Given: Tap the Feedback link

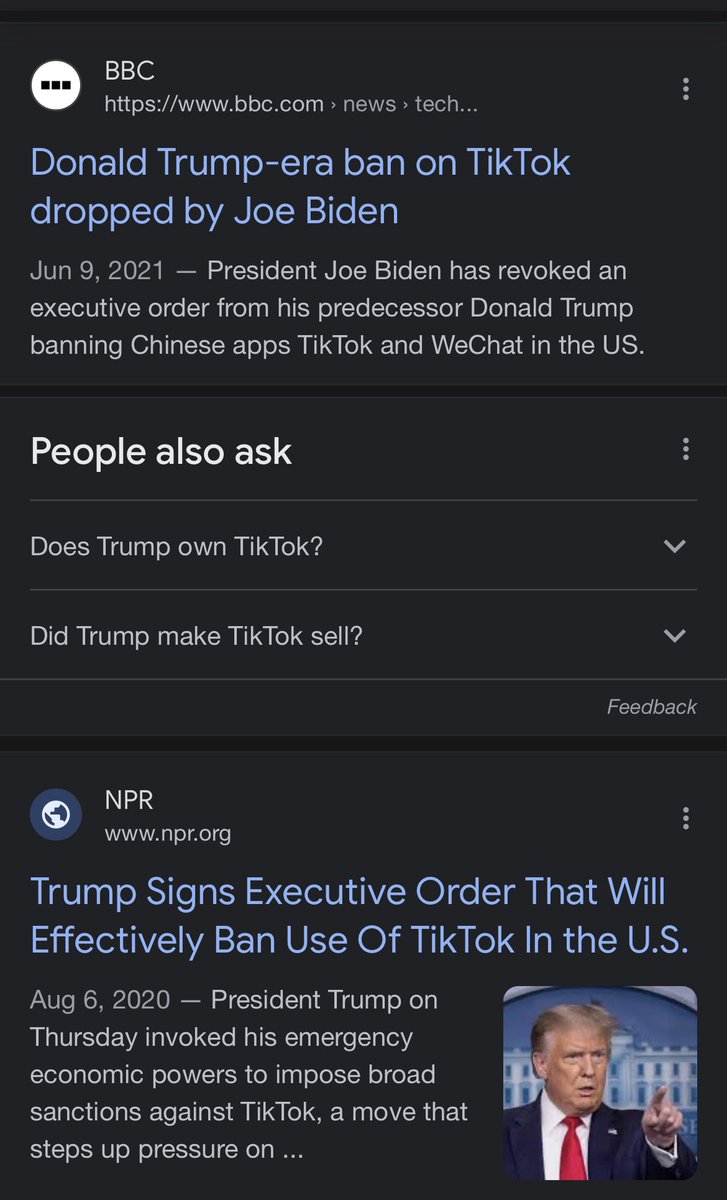Looking at the screenshot, I should pos(651,707).
